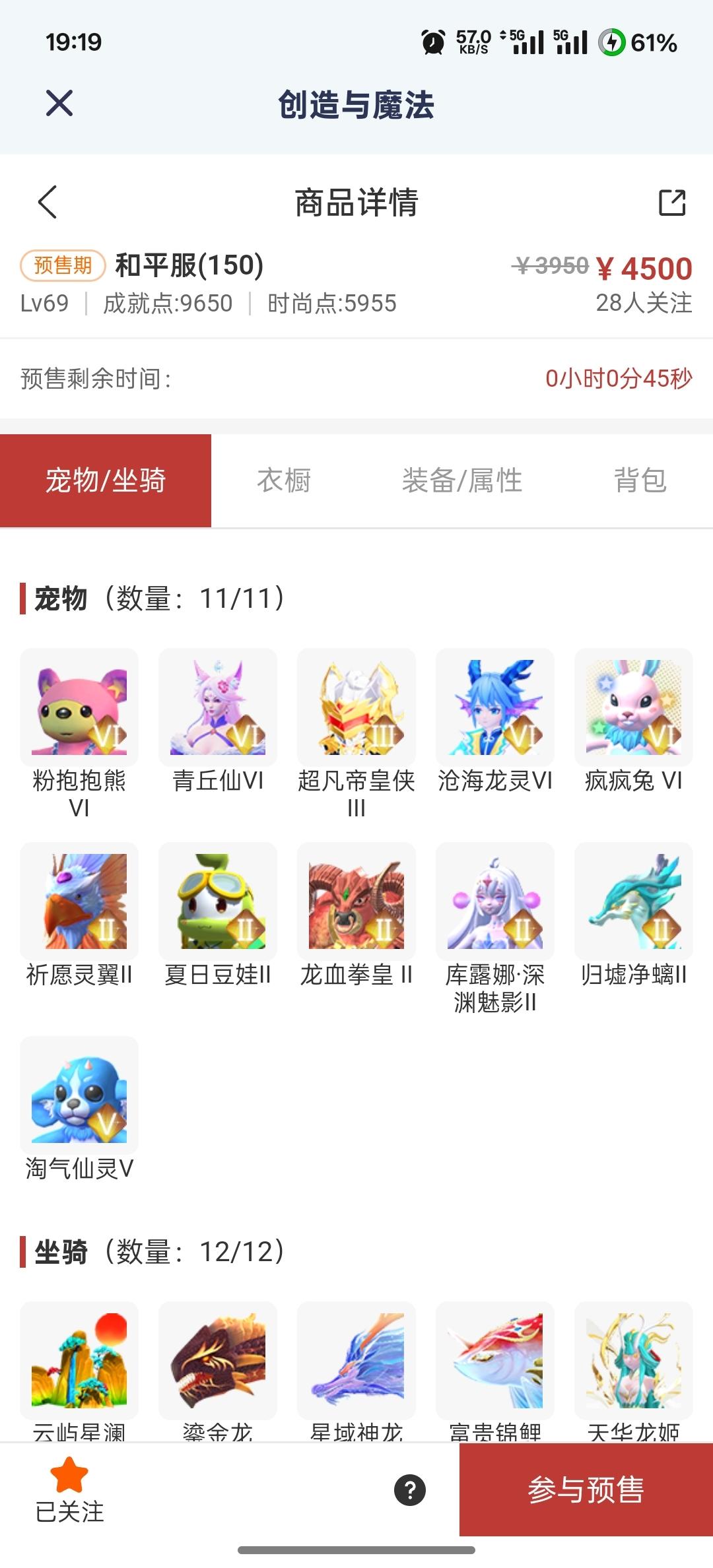
Task: Tap pet 夏日豆娃II
Action: (218, 901)
